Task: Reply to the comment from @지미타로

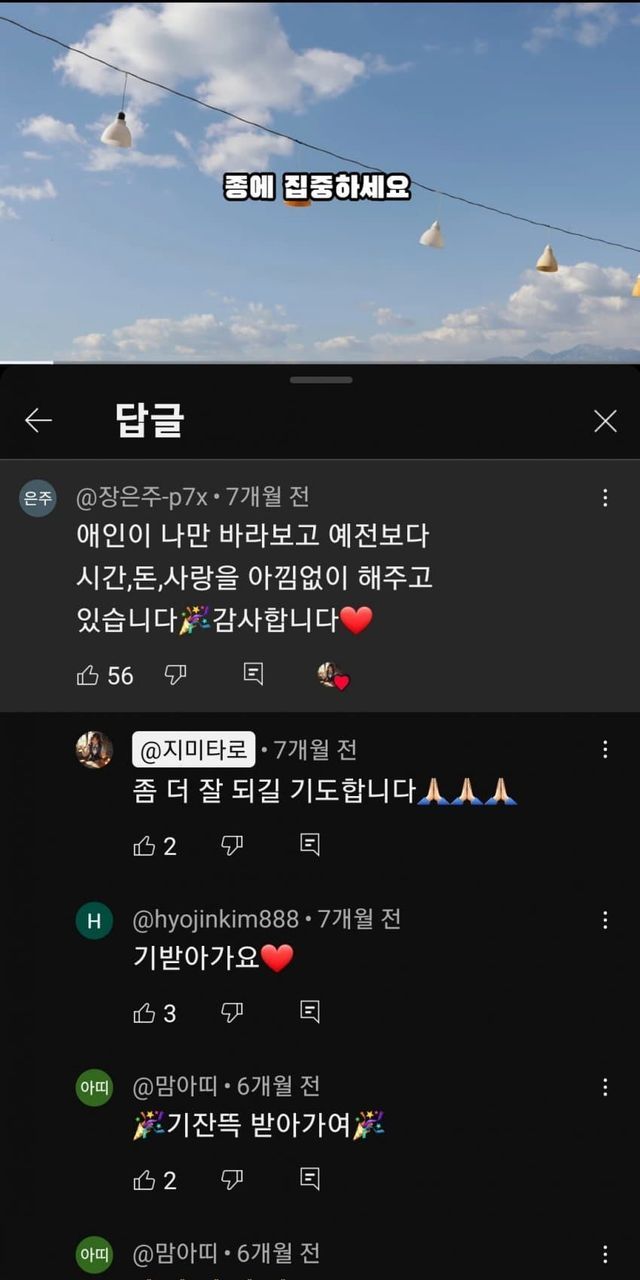Action: click(x=310, y=846)
